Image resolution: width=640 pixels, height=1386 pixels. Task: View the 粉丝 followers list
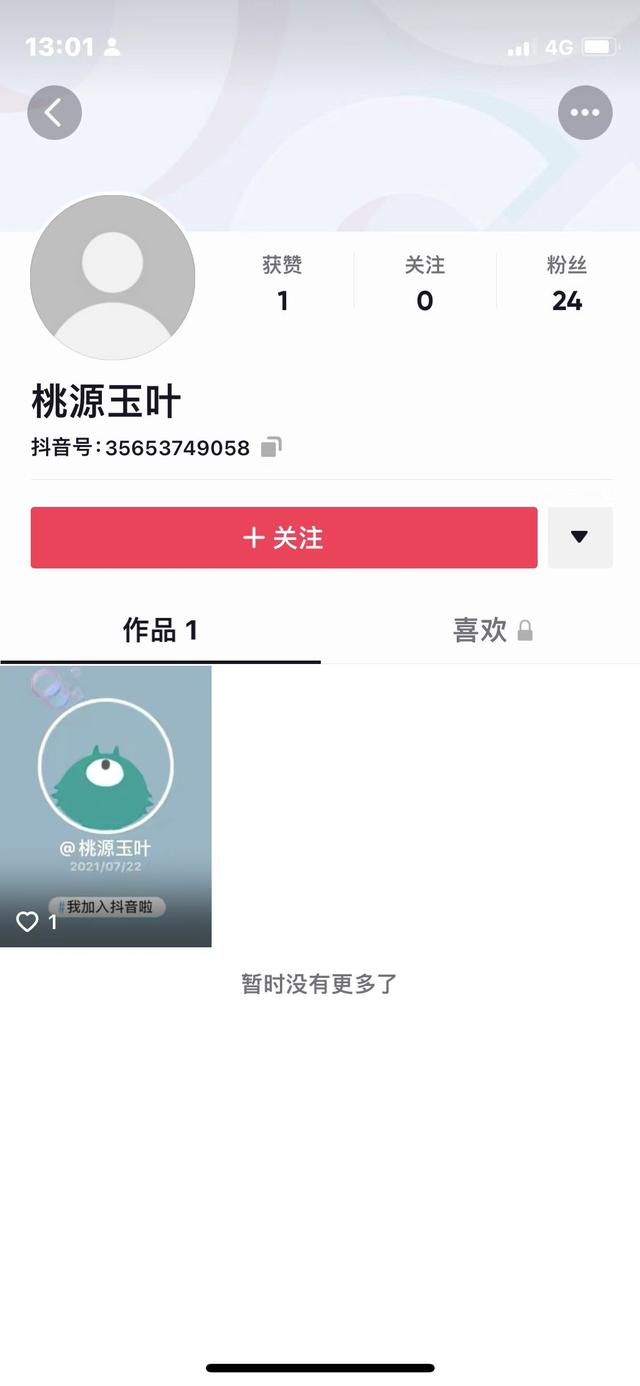pos(567,283)
